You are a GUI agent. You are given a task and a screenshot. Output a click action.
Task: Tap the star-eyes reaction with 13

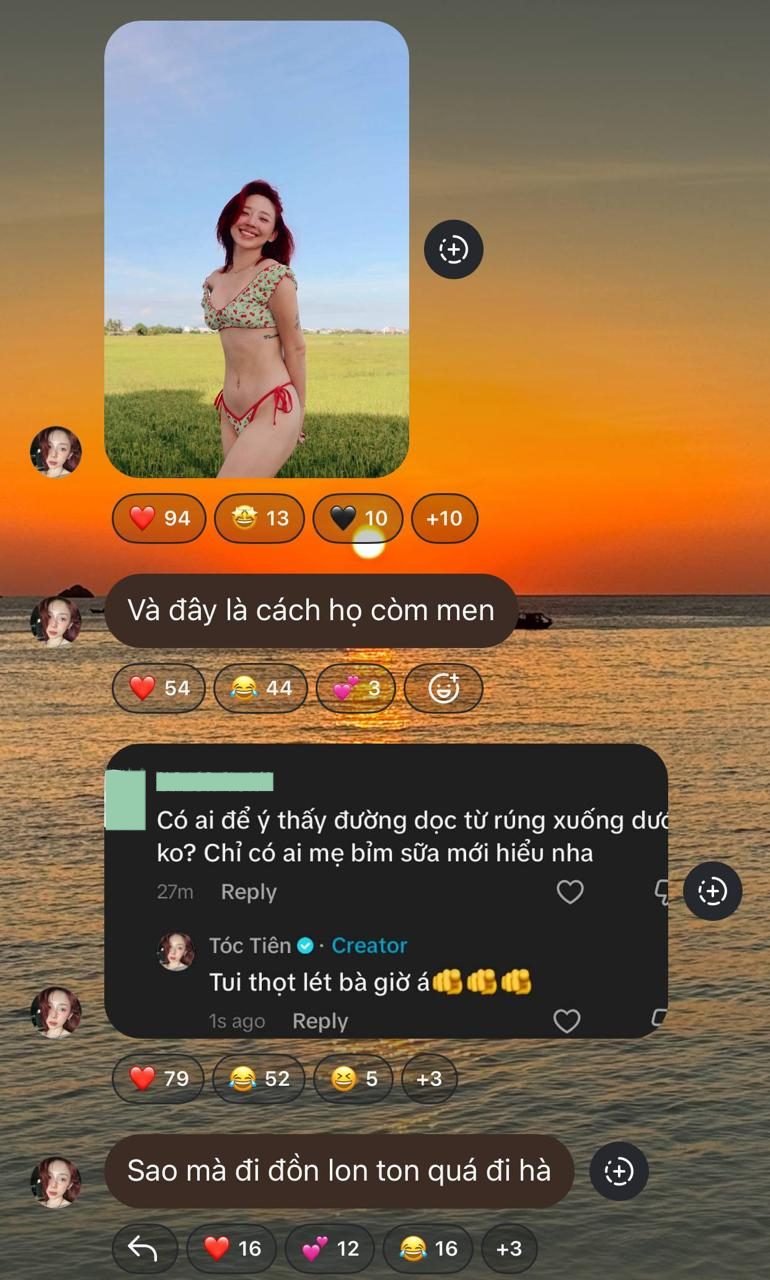coord(260,518)
